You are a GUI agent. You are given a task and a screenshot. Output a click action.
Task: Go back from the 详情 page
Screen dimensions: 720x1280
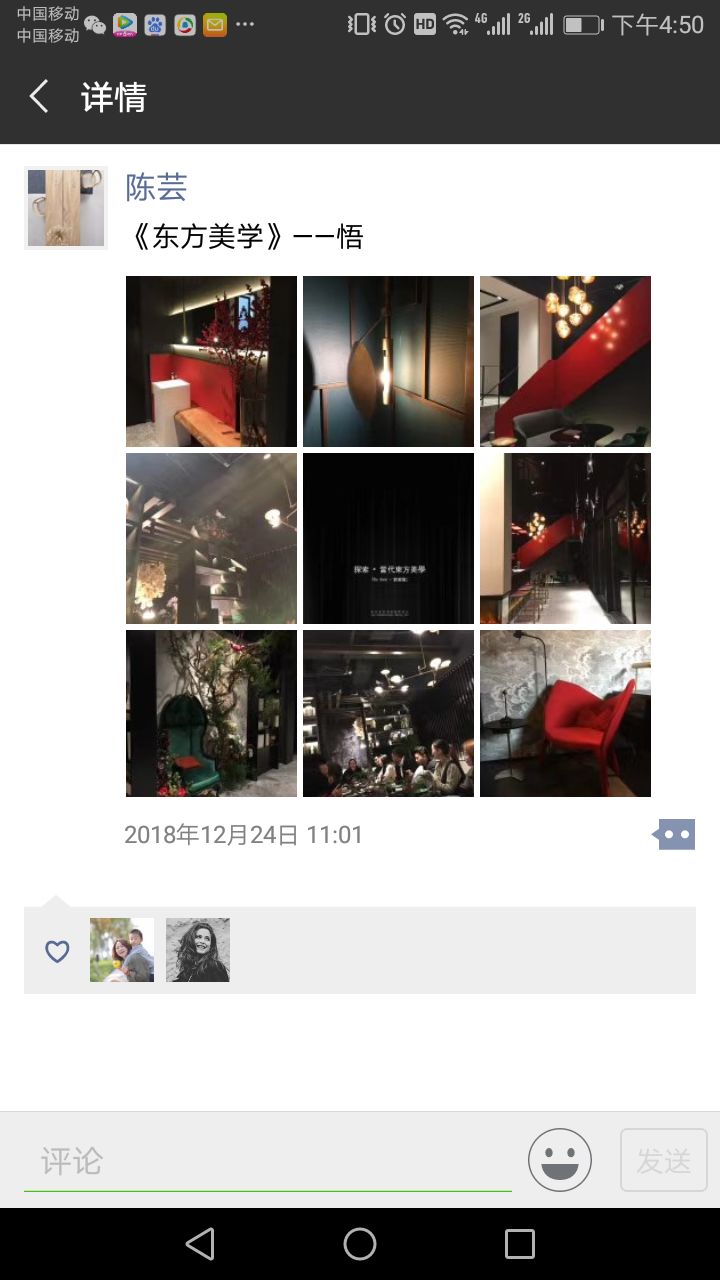[x=39, y=97]
